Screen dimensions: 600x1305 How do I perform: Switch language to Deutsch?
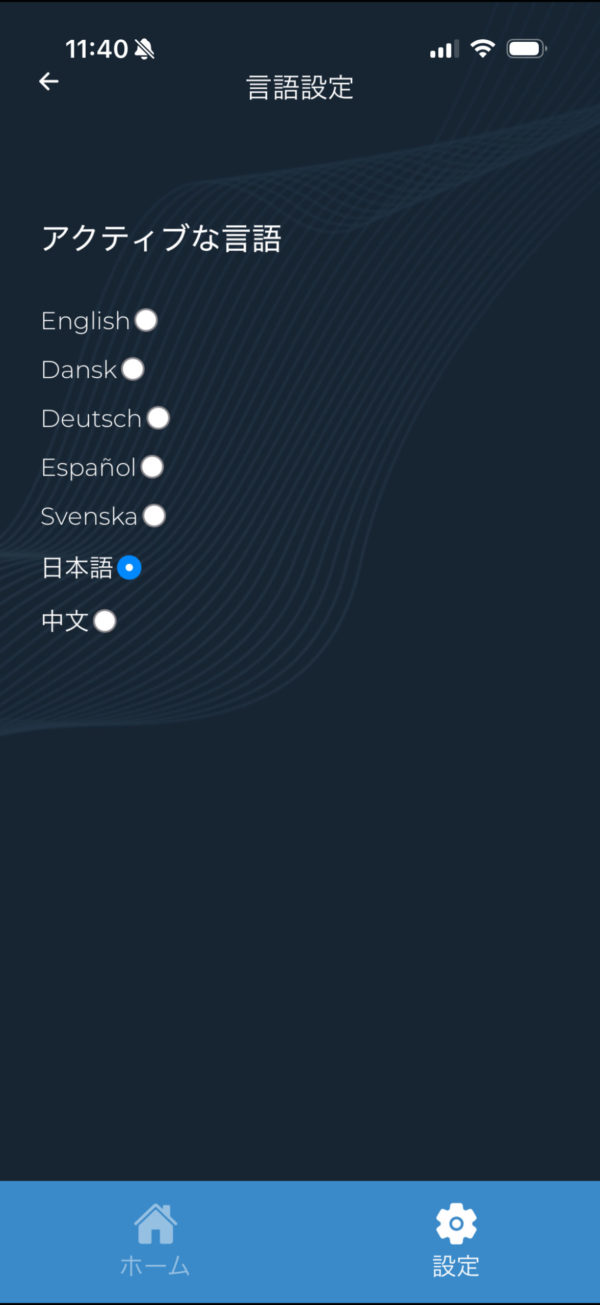(x=158, y=418)
